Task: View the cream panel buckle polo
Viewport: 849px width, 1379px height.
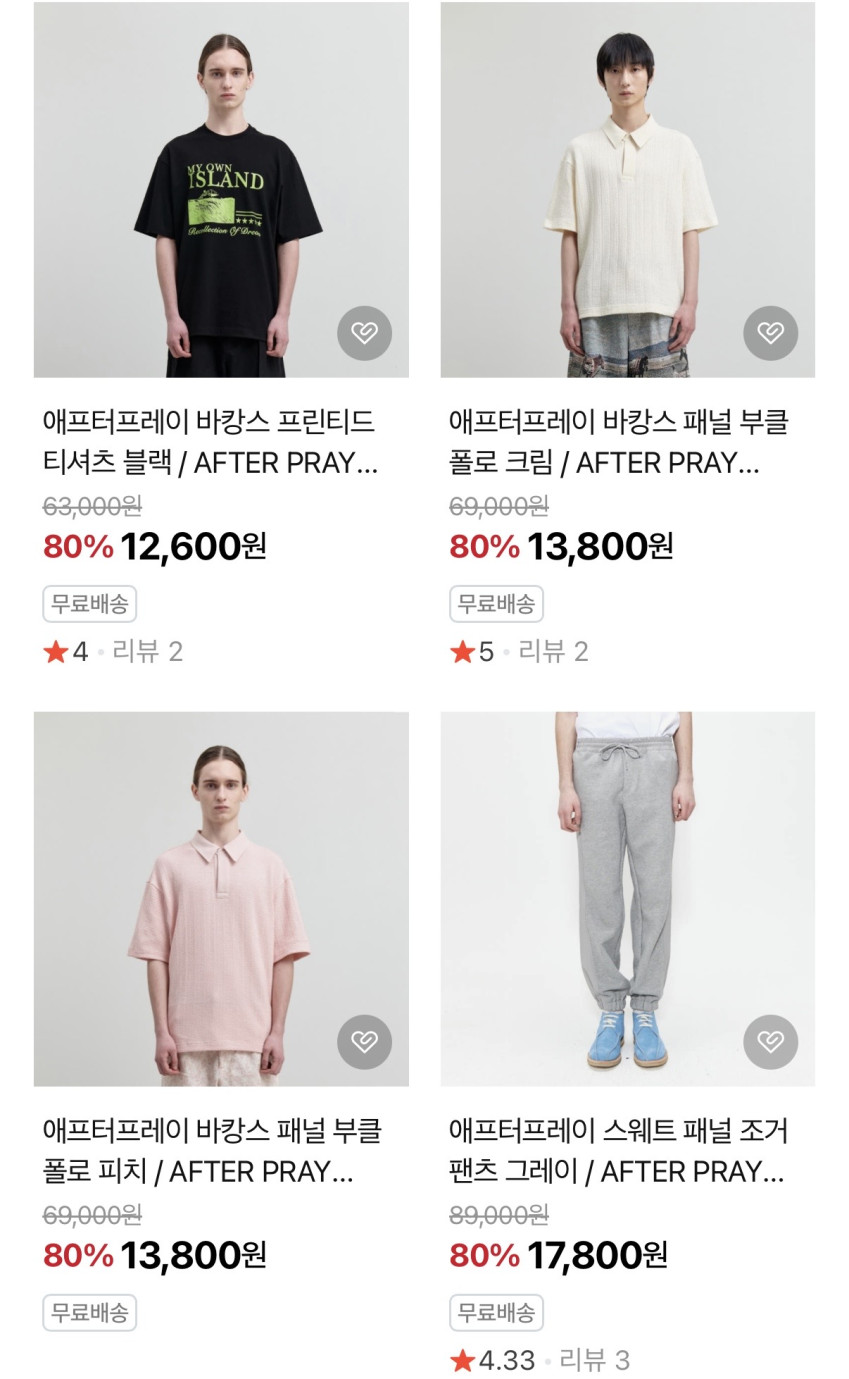Action: (x=627, y=190)
